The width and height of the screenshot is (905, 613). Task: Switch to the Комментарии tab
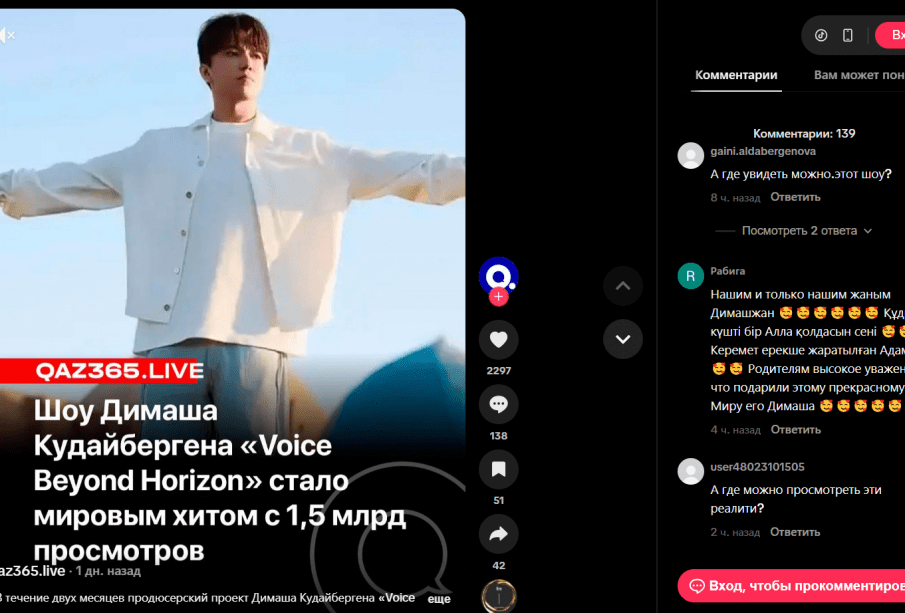coord(736,75)
